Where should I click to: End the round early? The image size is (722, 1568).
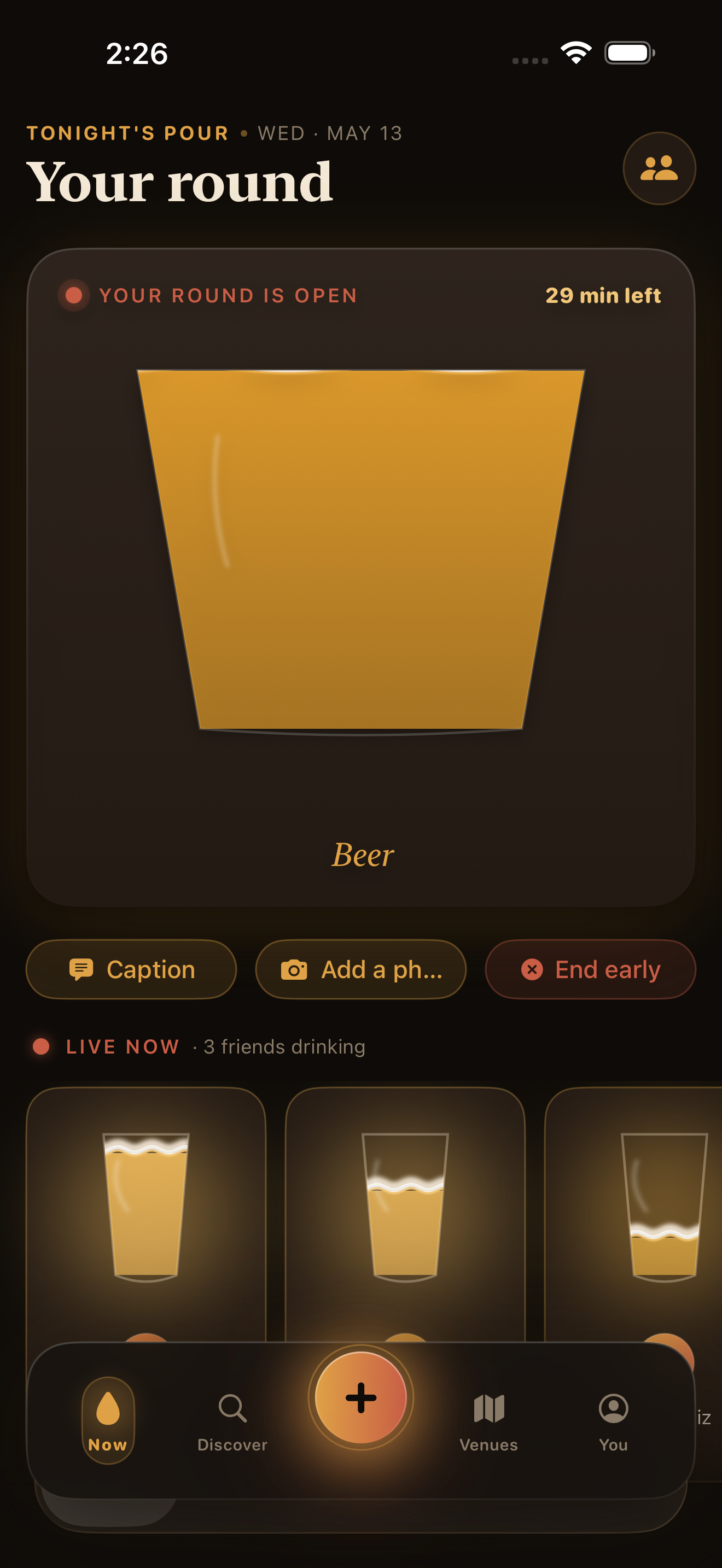point(590,969)
